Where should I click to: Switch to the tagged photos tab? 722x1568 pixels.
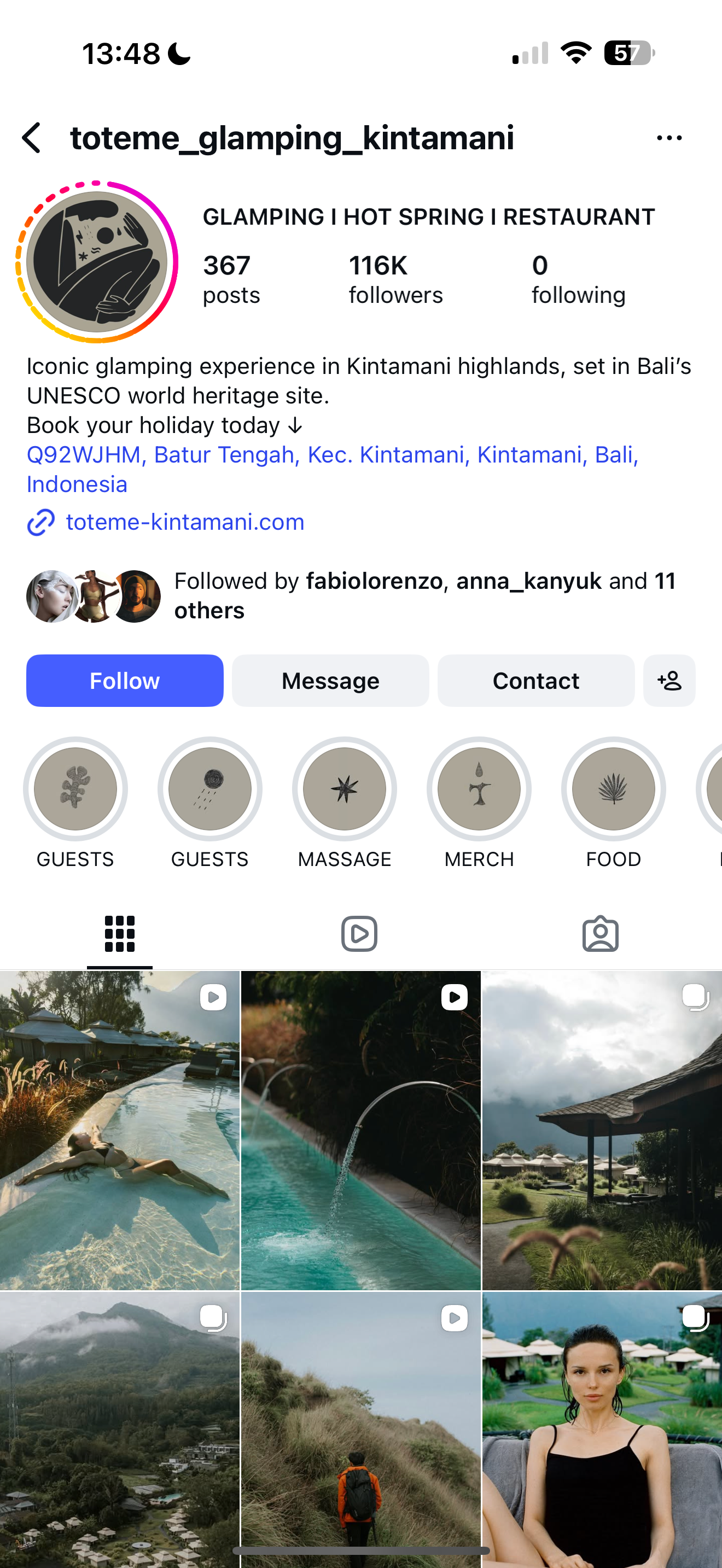(x=600, y=933)
